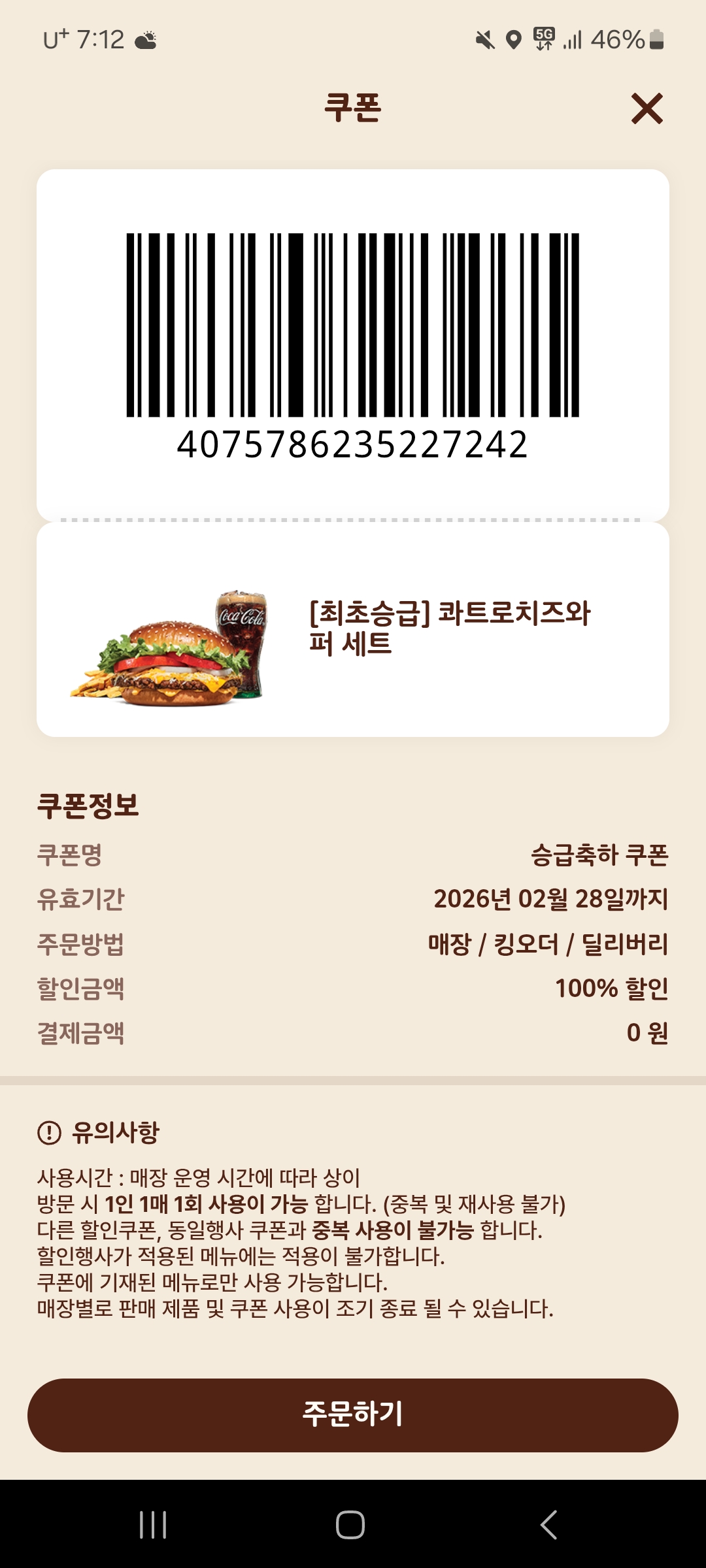
Task: Go back using the system back button
Action: [549, 1525]
